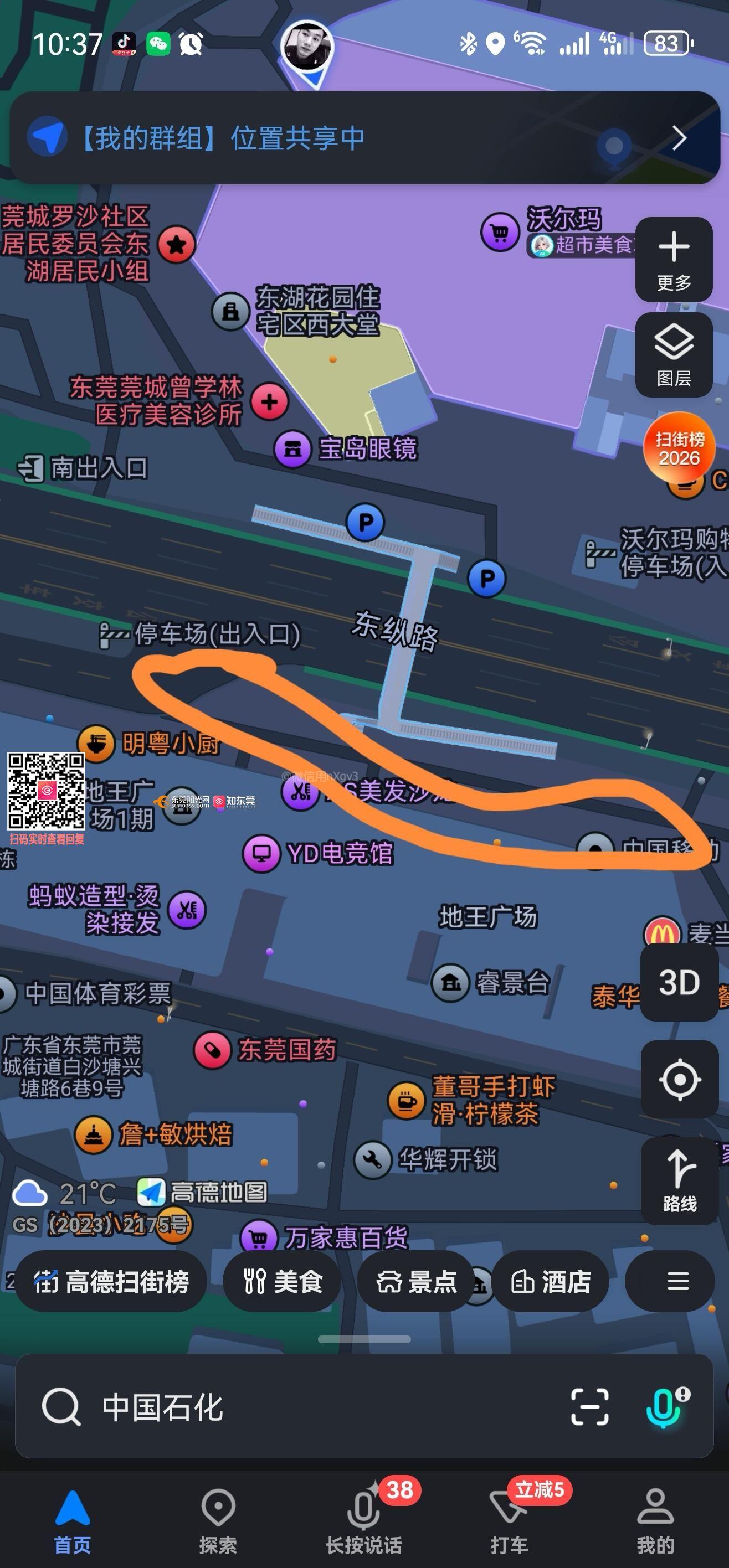Viewport: 729px width, 1568px height.
Task: Open the 扫街榜 2026 badge
Action: click(679, 448)
